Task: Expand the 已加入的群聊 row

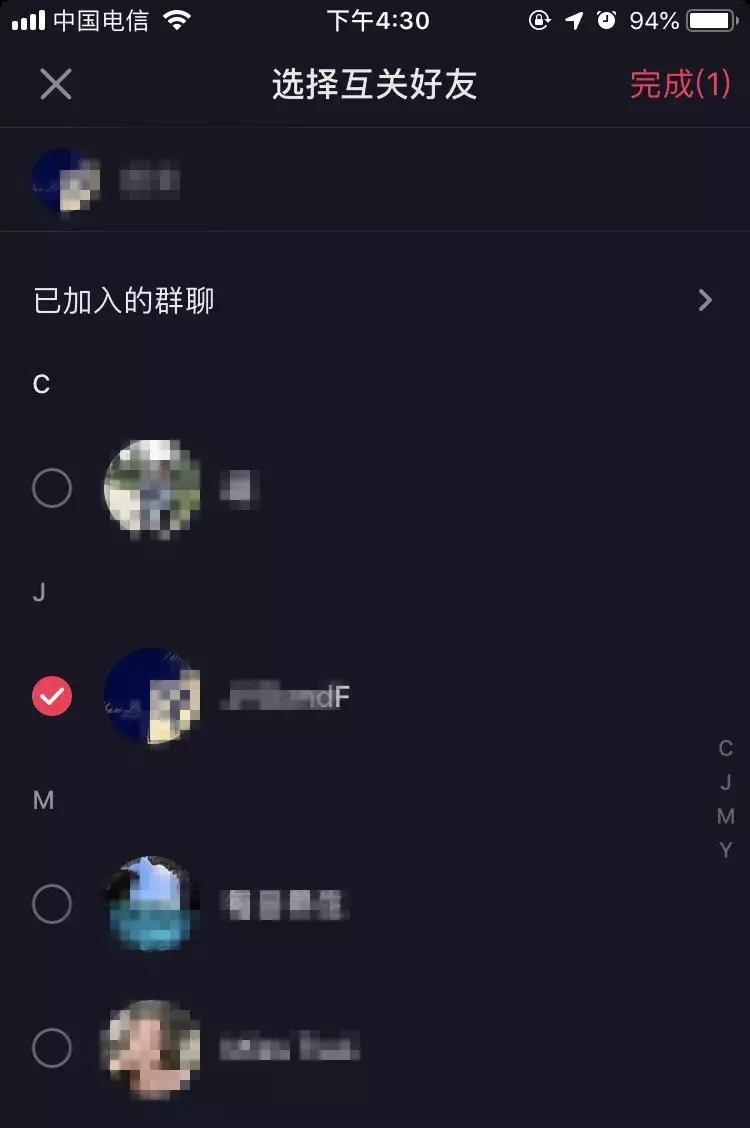Action: click(x=375, y=299)
